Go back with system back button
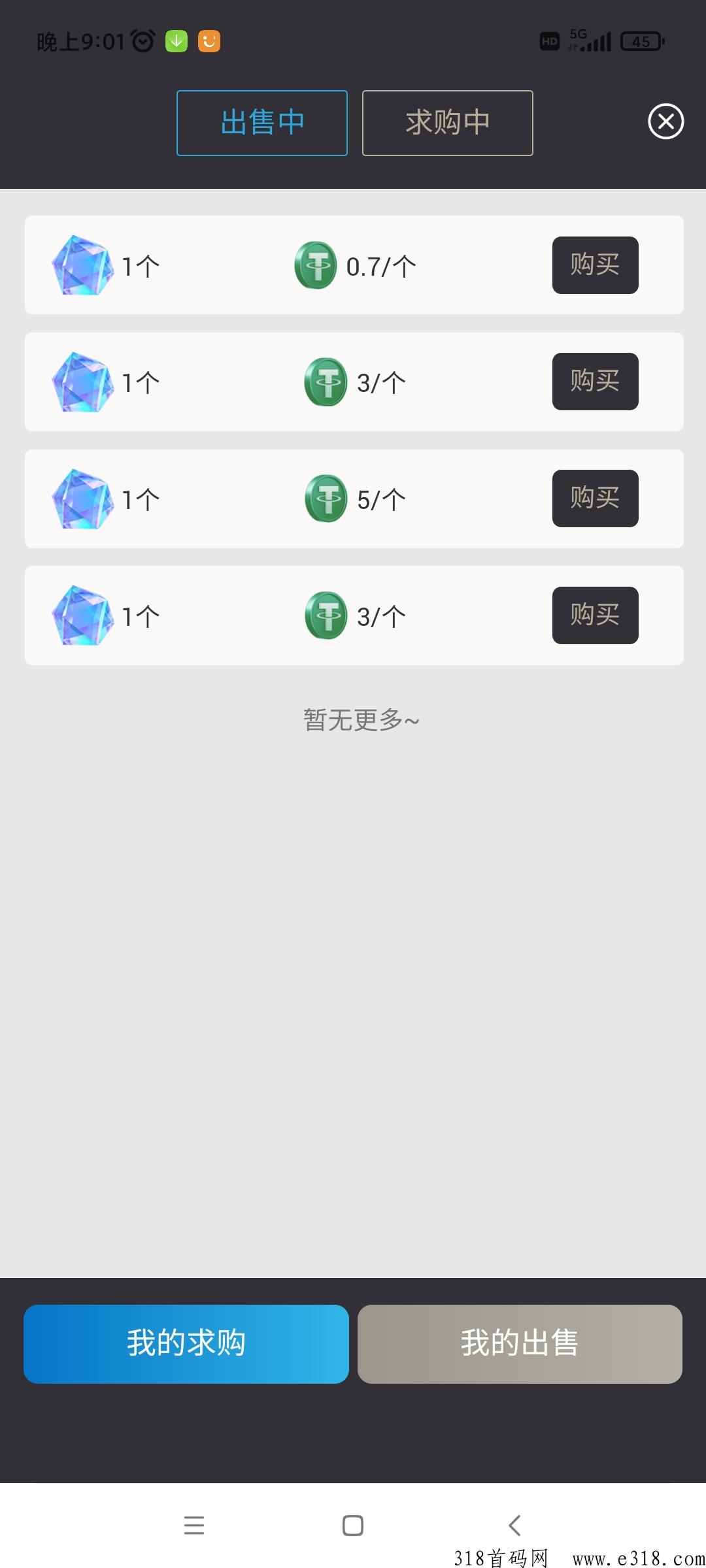The height and width of the screenshot is (1568, 706). pyautogui.click(x=514, y=1526)
